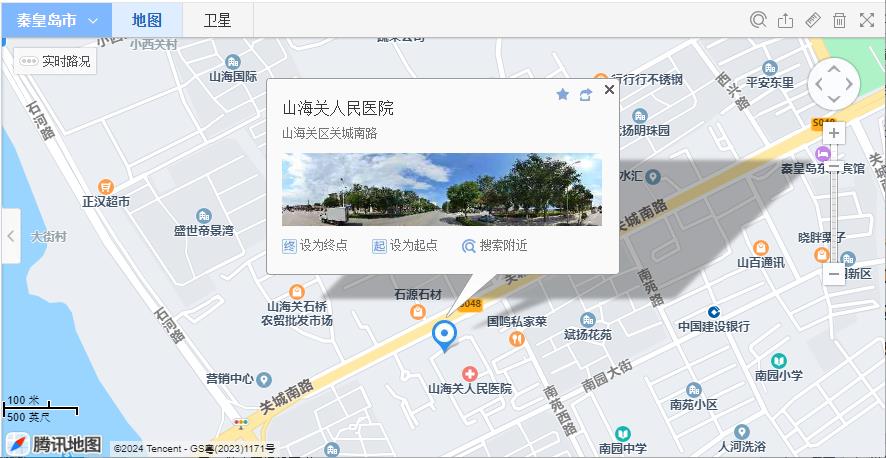
Task: Open the nearby search tool in the toolbar
Action: 759,20
